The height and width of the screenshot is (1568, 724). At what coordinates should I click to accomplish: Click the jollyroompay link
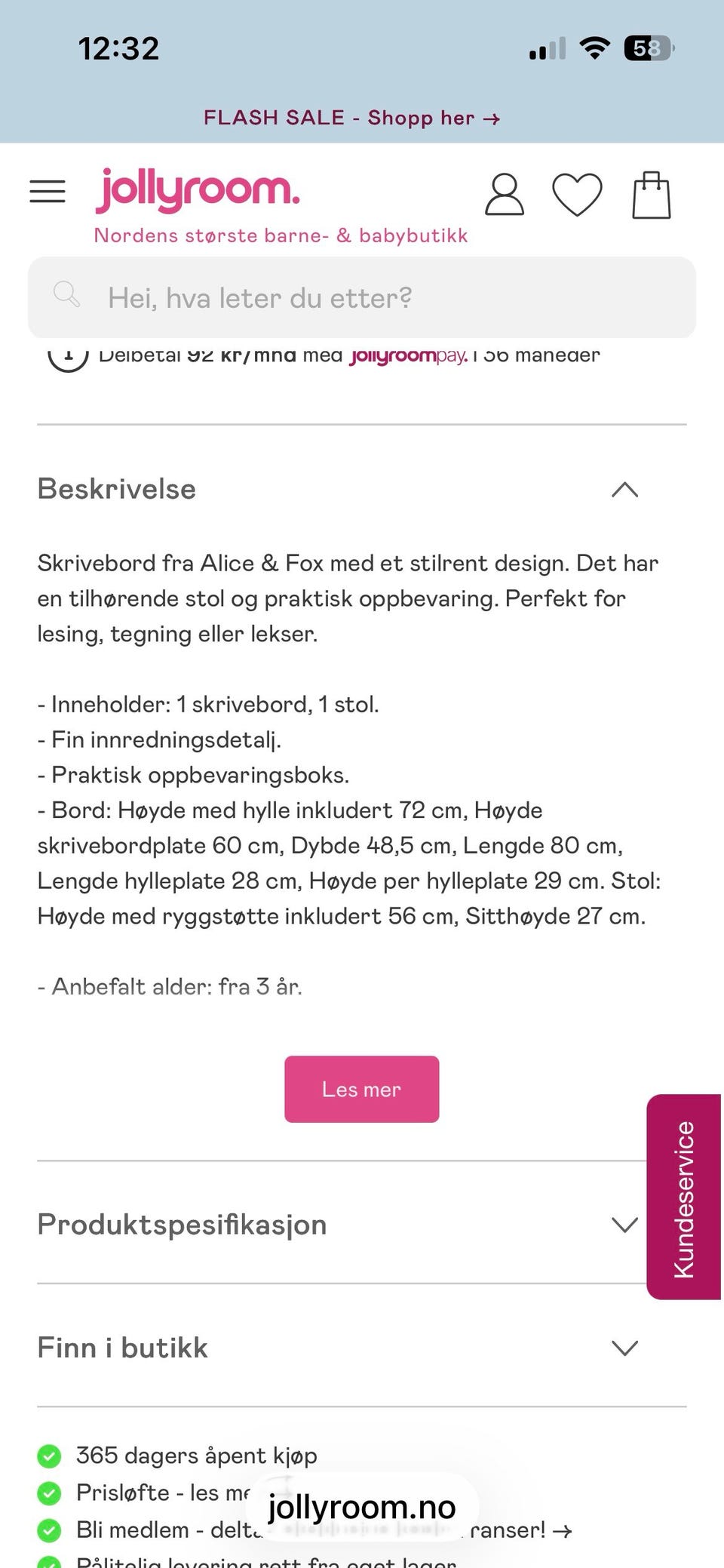pos(409,356)
